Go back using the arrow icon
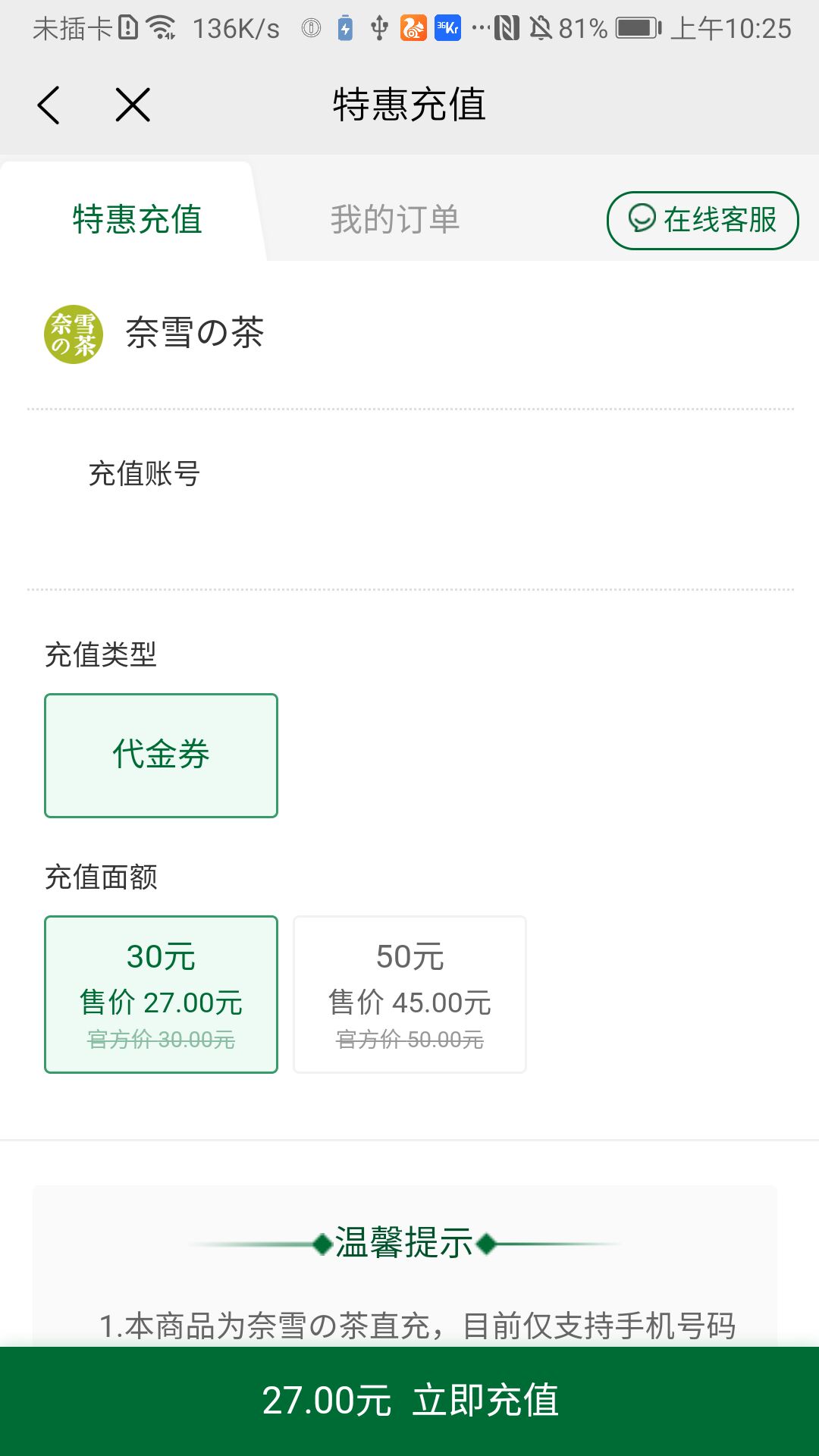This screenshot has width=819, height=1456. pos(49,105)
